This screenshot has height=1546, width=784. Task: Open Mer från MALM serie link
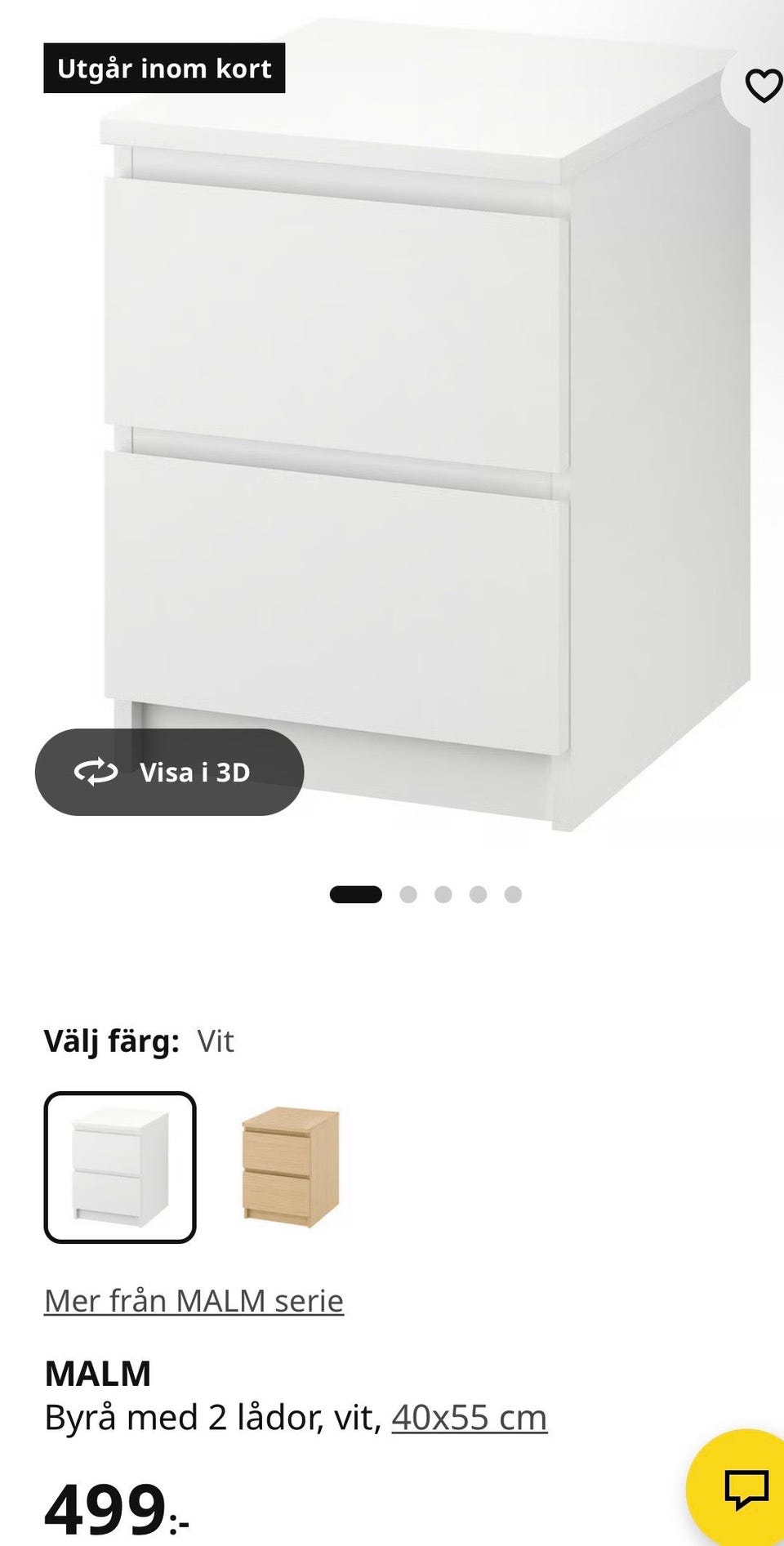tap(194, 1301)
